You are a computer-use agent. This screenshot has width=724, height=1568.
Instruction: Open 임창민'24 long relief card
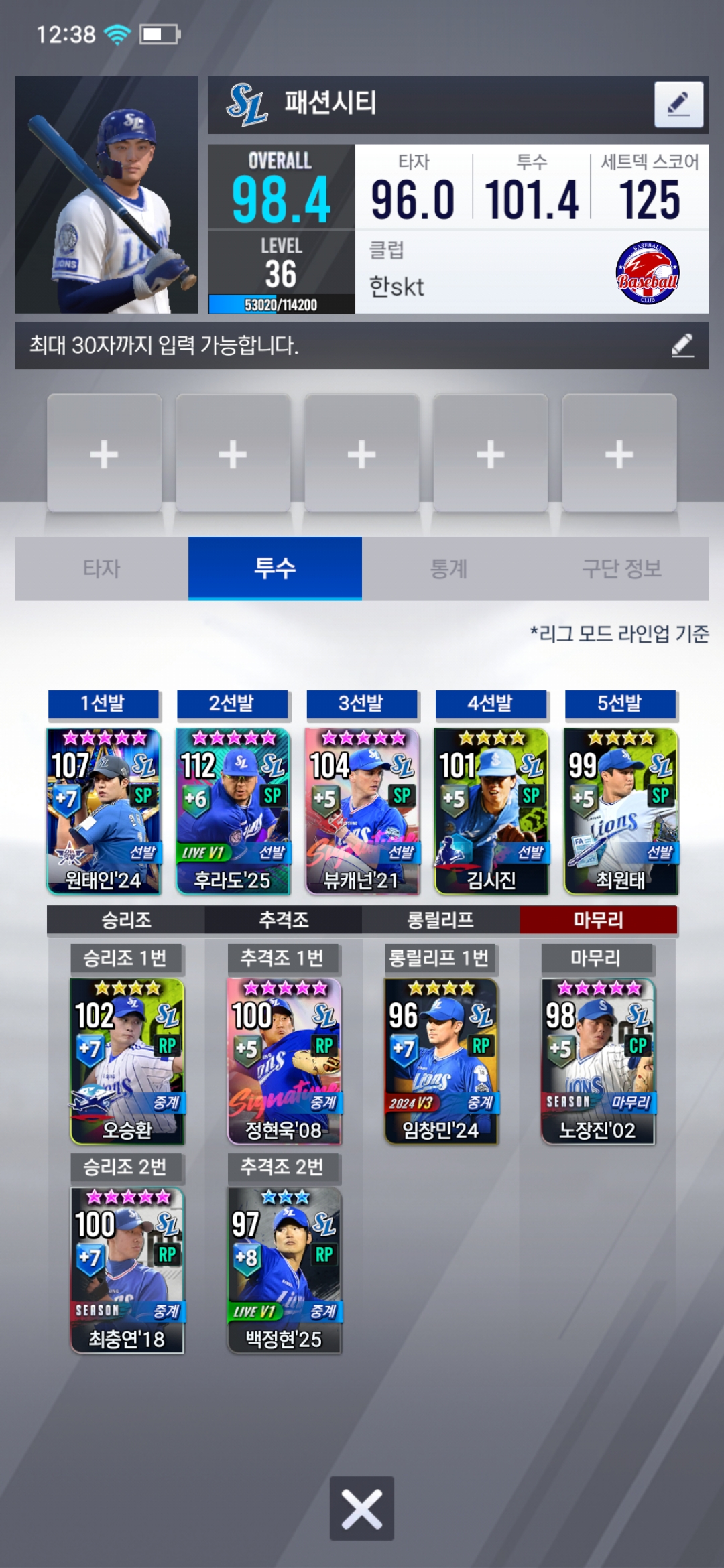(440, 1061)
